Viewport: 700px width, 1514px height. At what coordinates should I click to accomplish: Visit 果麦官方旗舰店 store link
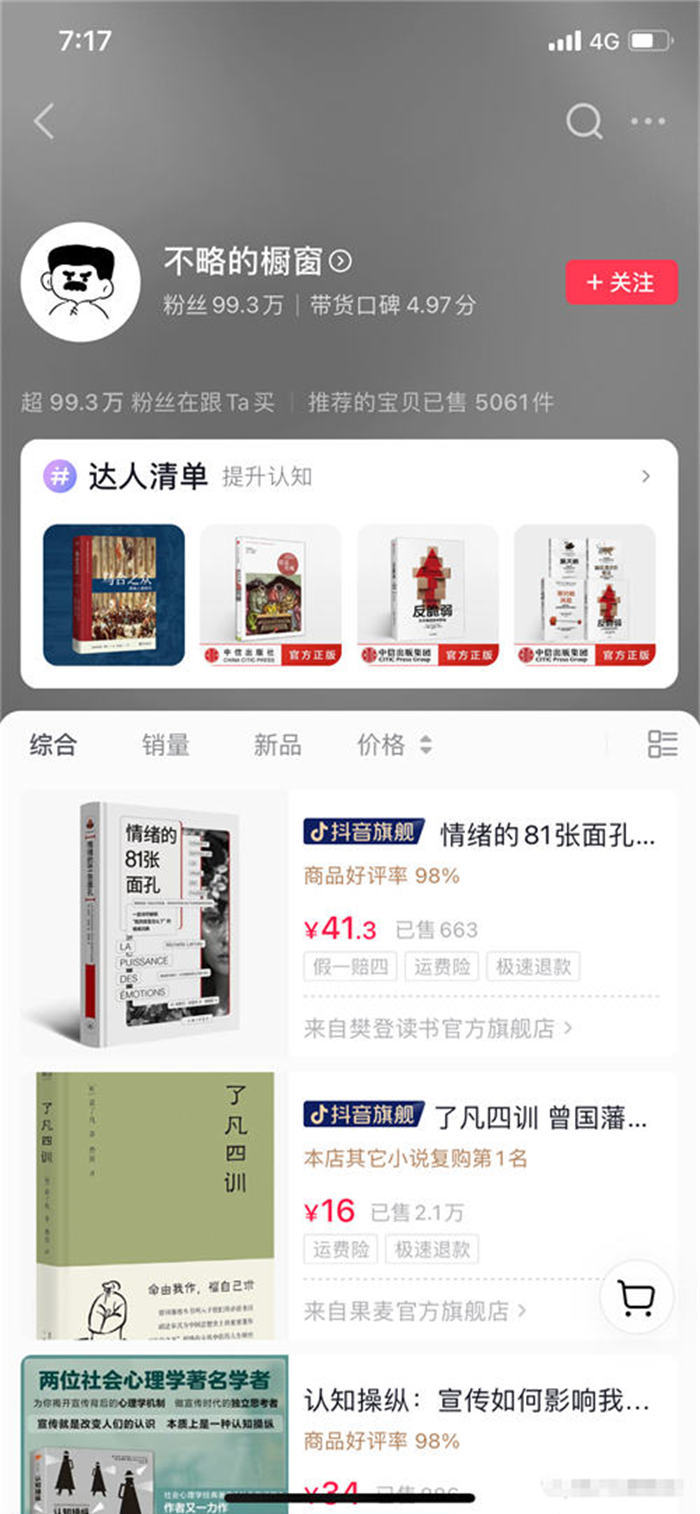pyautogui.click(x=415, y=1310)
